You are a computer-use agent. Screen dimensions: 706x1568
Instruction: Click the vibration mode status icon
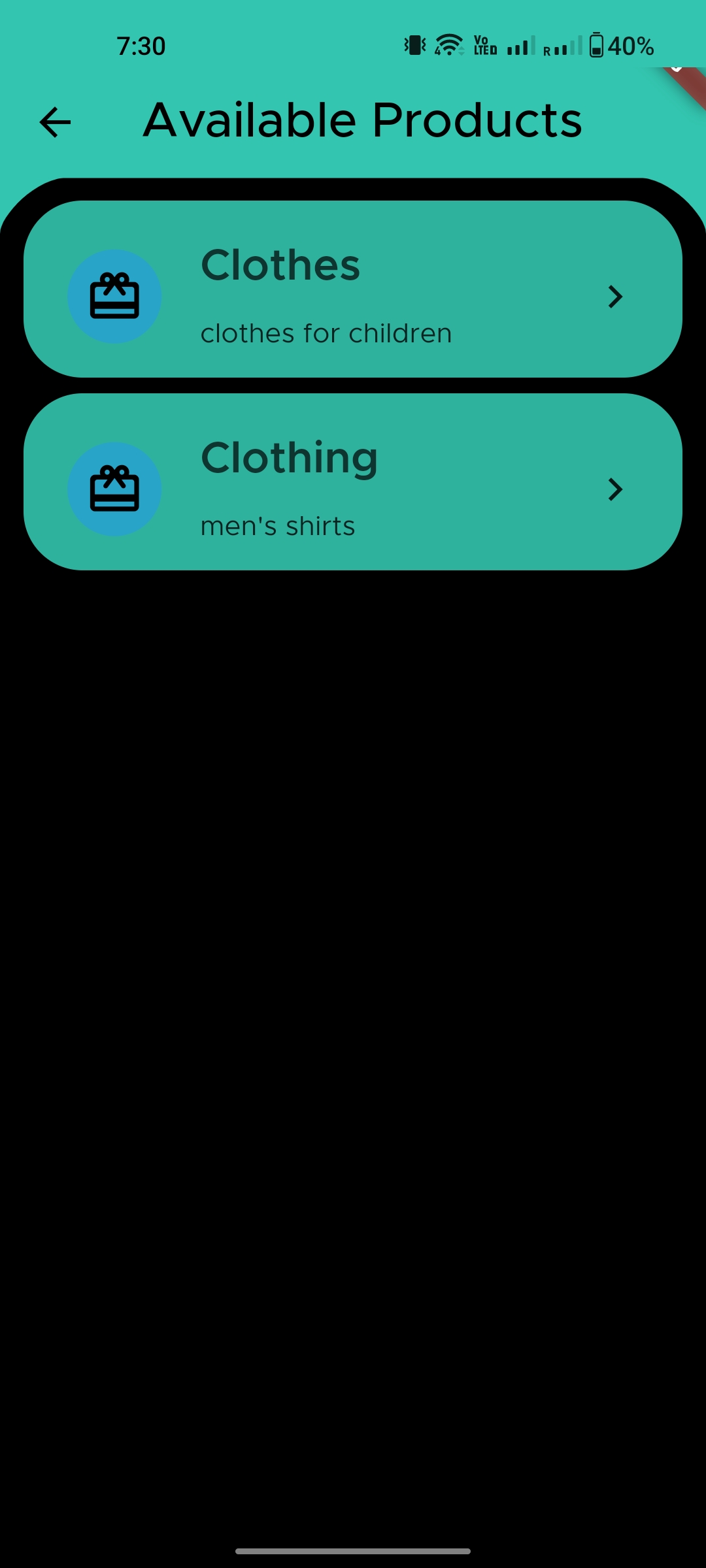click(x=413, y=46)
